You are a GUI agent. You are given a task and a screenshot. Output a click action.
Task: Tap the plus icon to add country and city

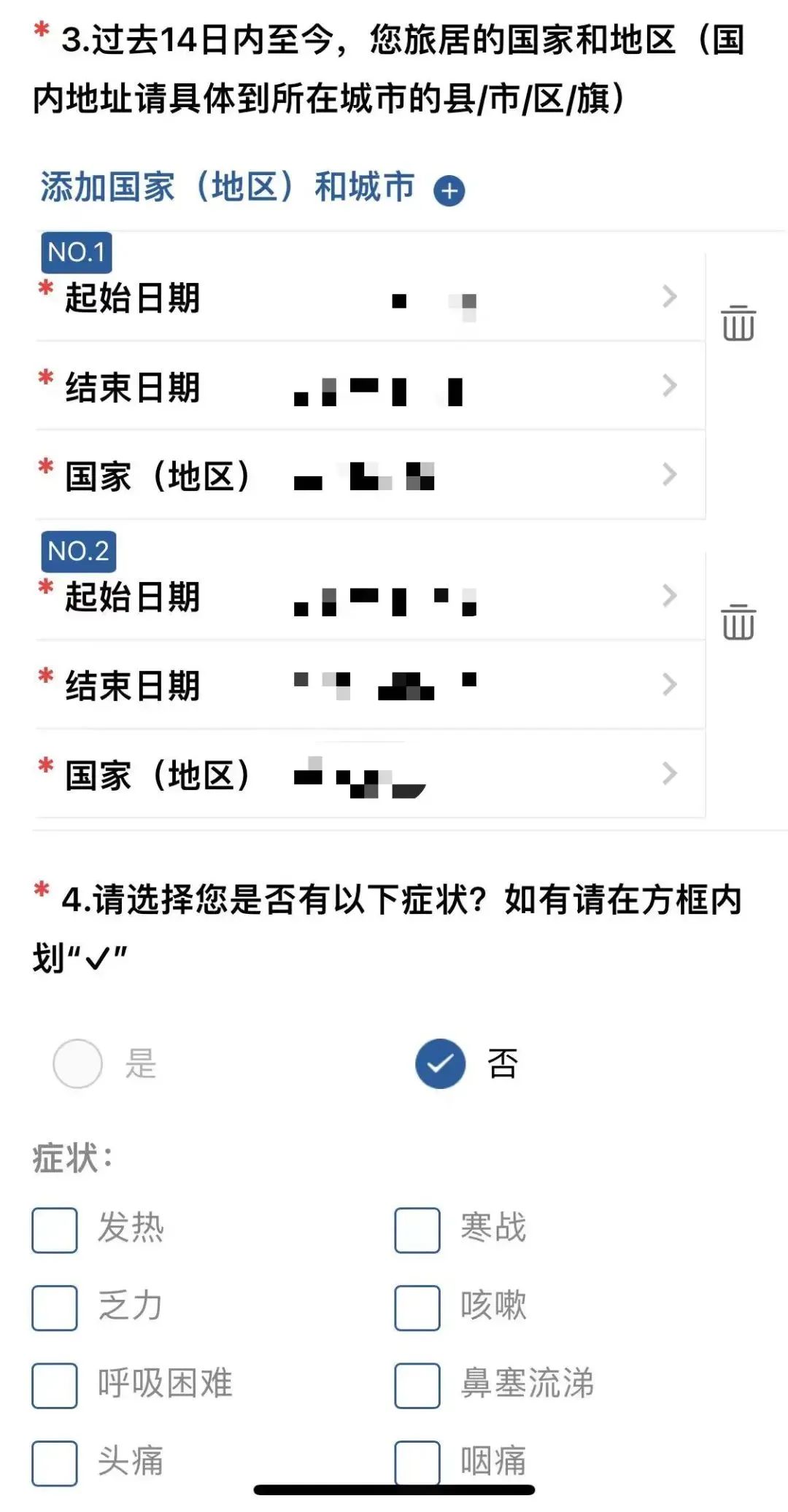pyautogui.click(x=449, y=191)
